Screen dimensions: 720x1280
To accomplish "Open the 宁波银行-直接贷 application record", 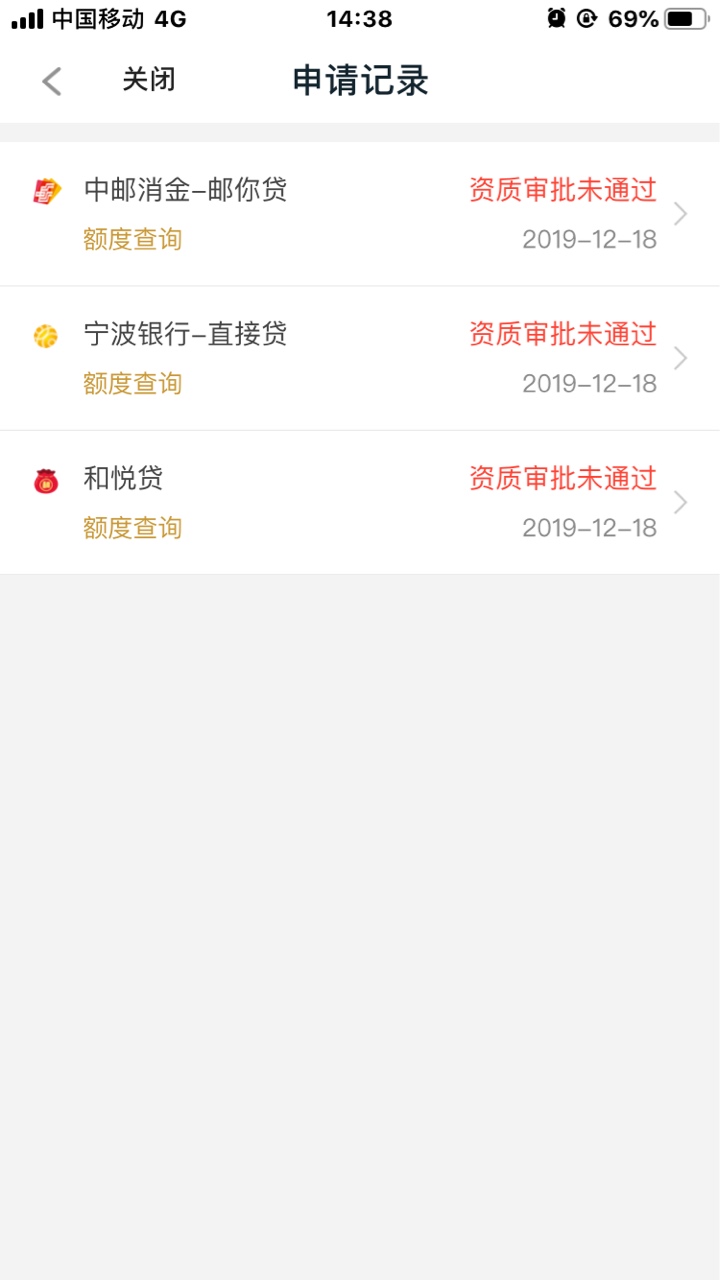I will (360, 358).
